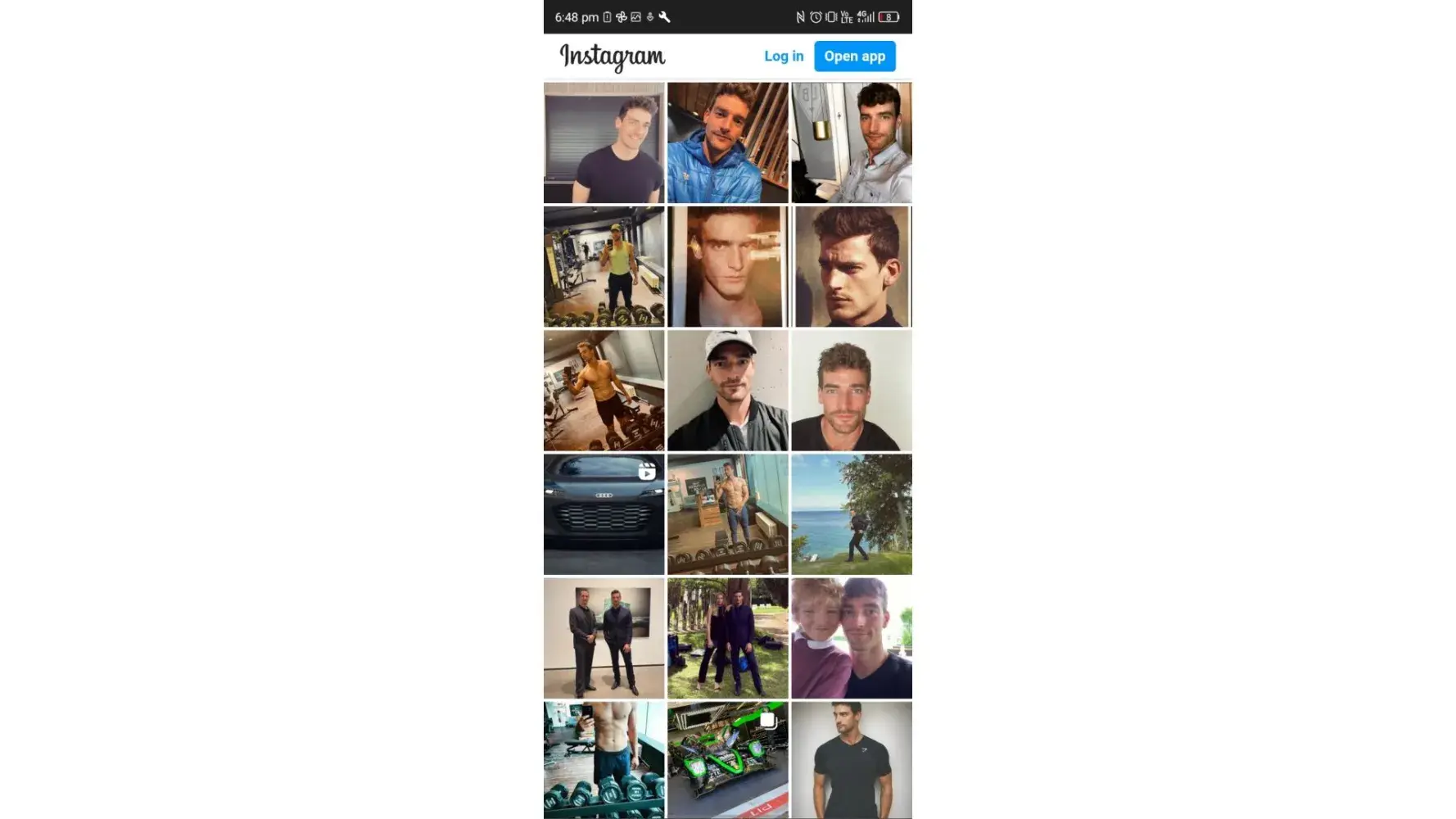Open the blue puffer jacket selfie post

[x=727, y=143]
